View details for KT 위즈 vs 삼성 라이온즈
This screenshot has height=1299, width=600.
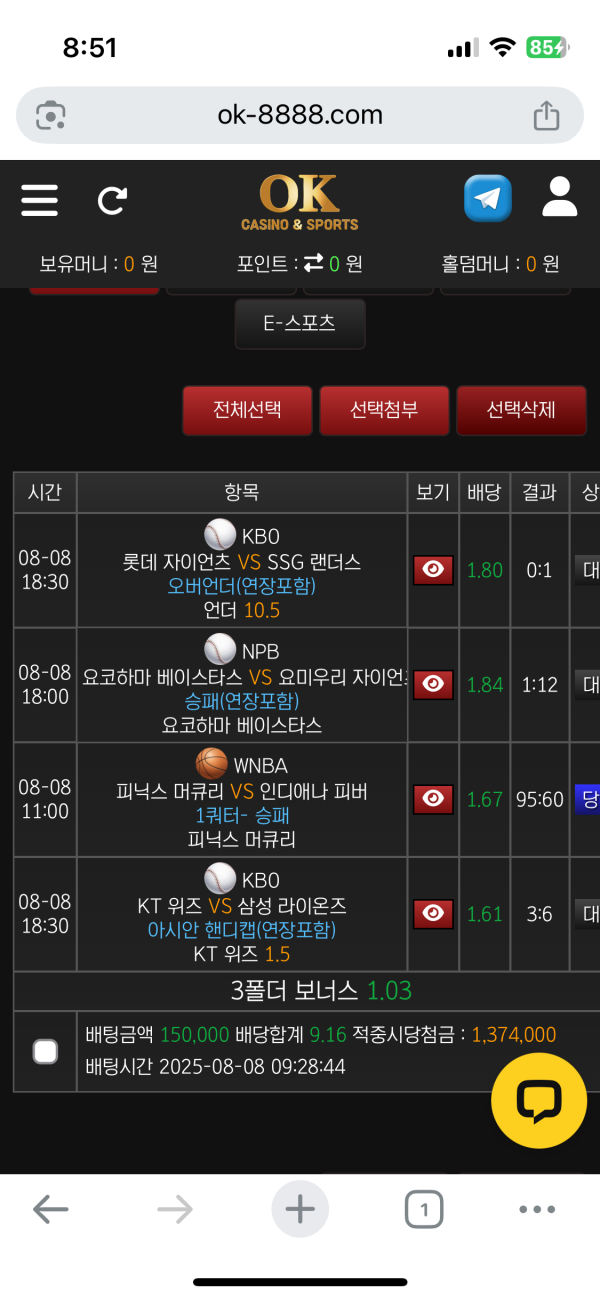click(x=433, y=913)
